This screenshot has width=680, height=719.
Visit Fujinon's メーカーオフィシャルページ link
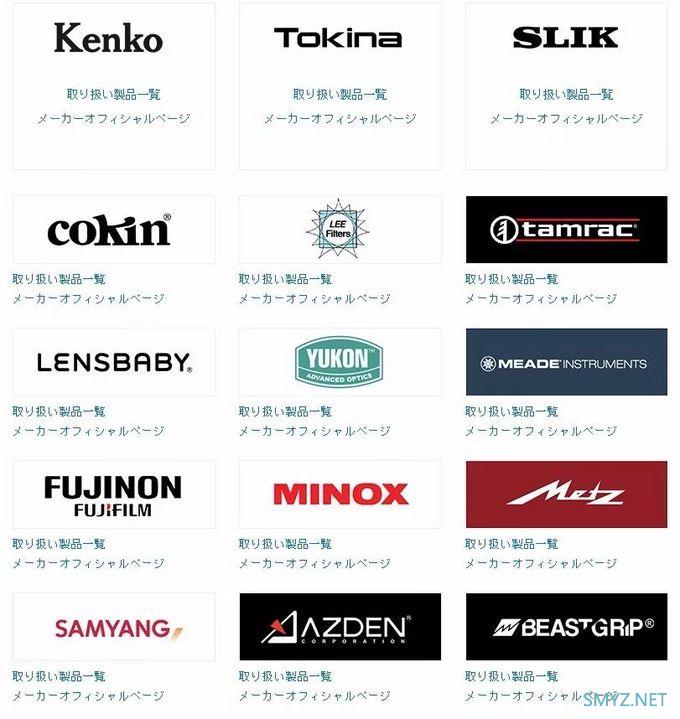pyautogui.click(x=88, y=563)
